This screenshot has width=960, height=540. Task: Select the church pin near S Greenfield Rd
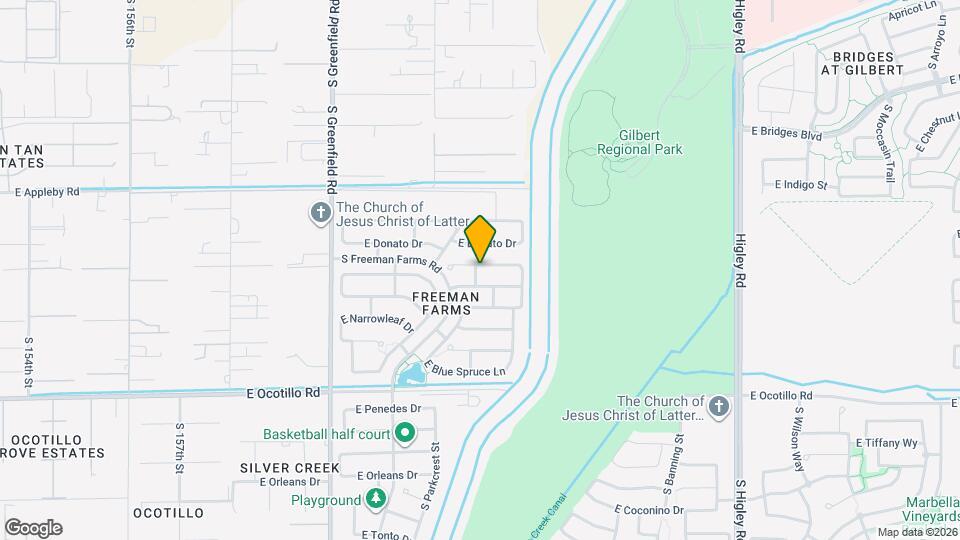(320, 214)
